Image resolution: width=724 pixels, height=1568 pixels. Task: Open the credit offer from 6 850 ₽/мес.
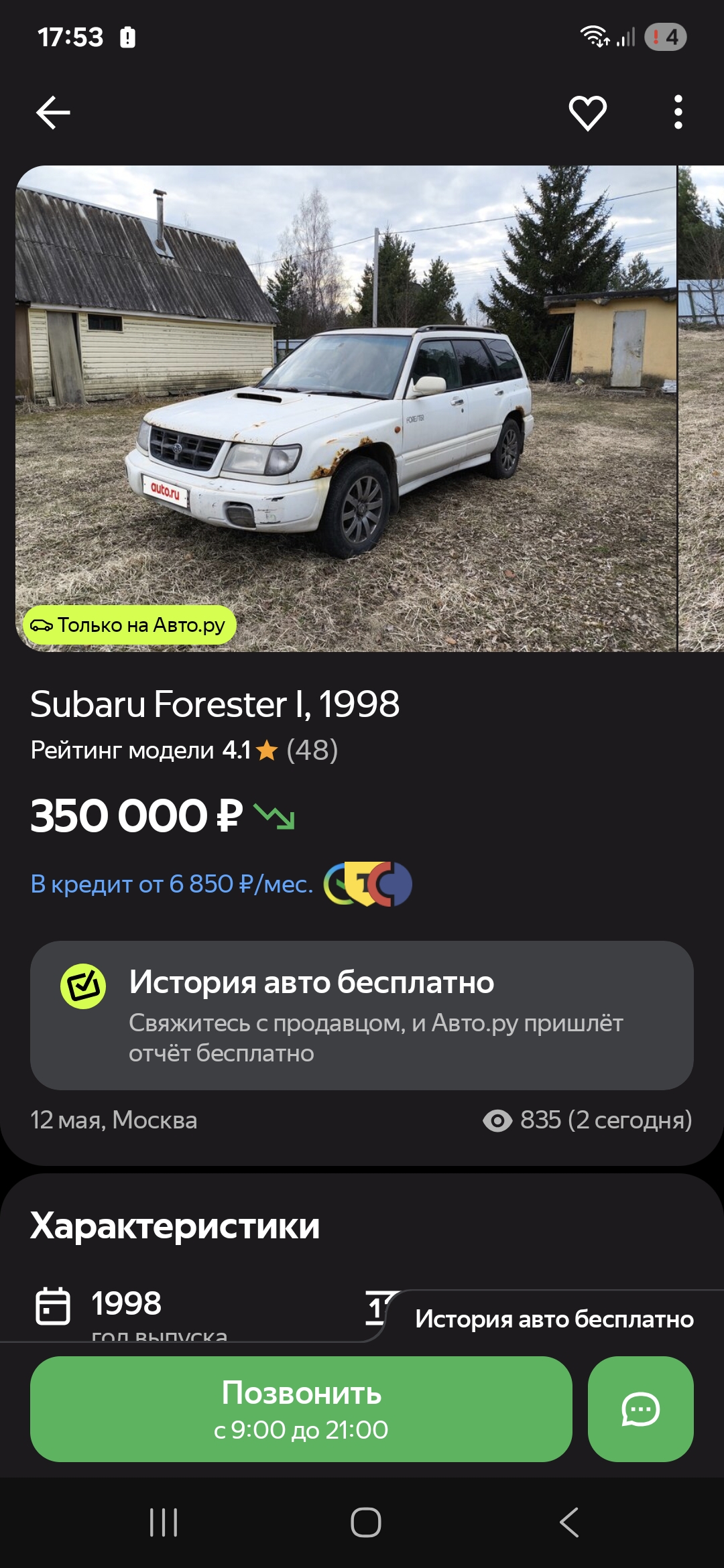pyautogui.click(x=172, y=884)
